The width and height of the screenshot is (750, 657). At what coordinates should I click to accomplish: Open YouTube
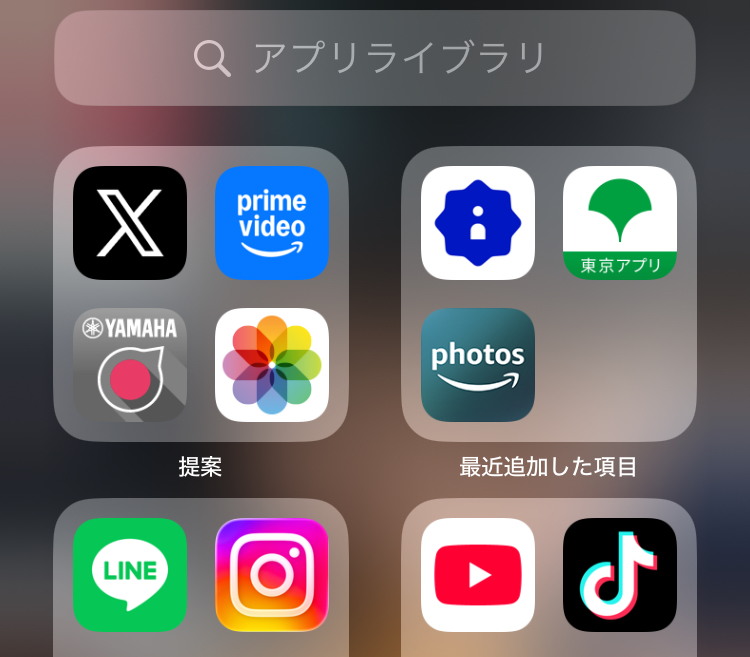(x=478, y=575)
